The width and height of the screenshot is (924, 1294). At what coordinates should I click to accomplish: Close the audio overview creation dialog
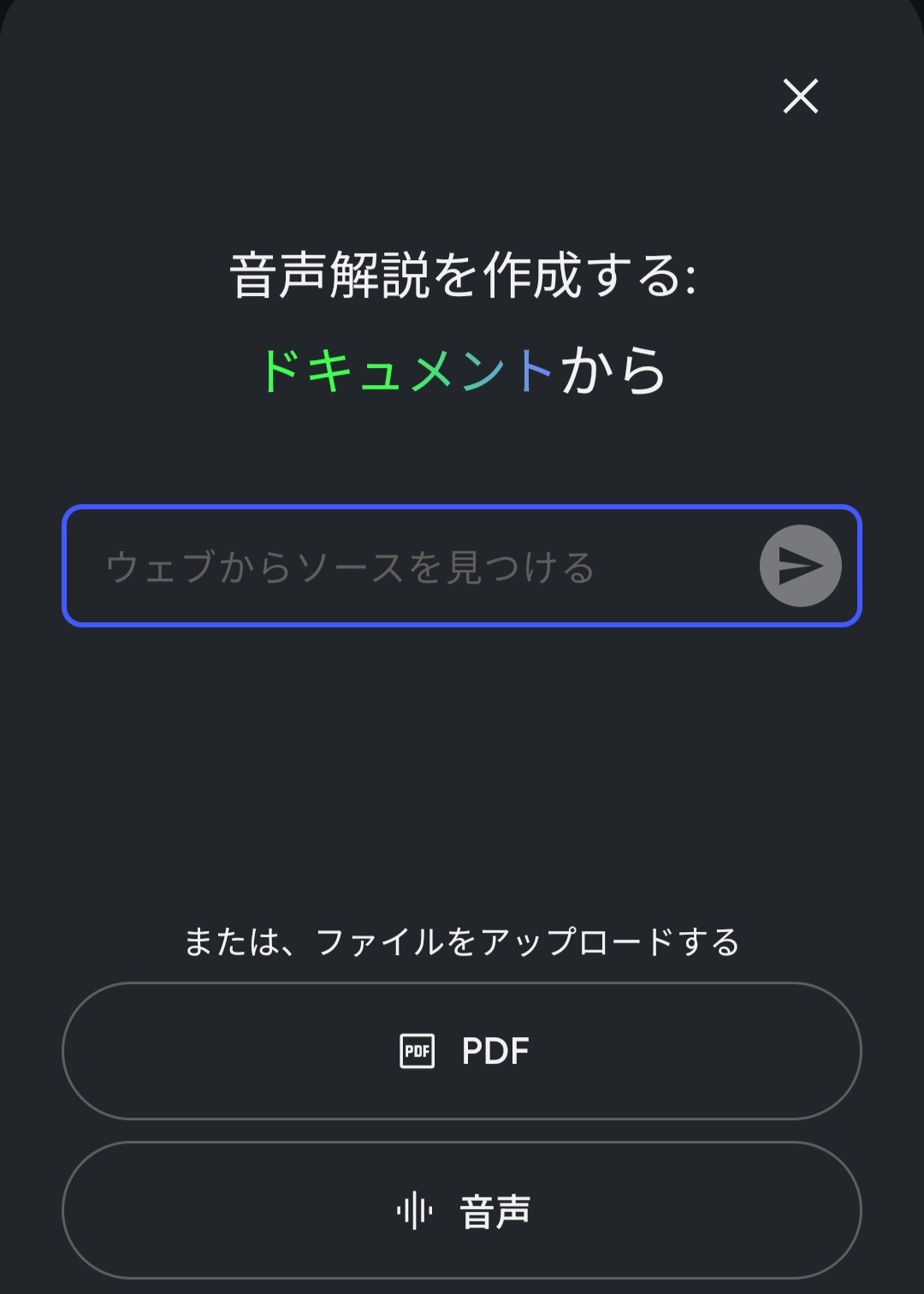(x=801, y=95)
